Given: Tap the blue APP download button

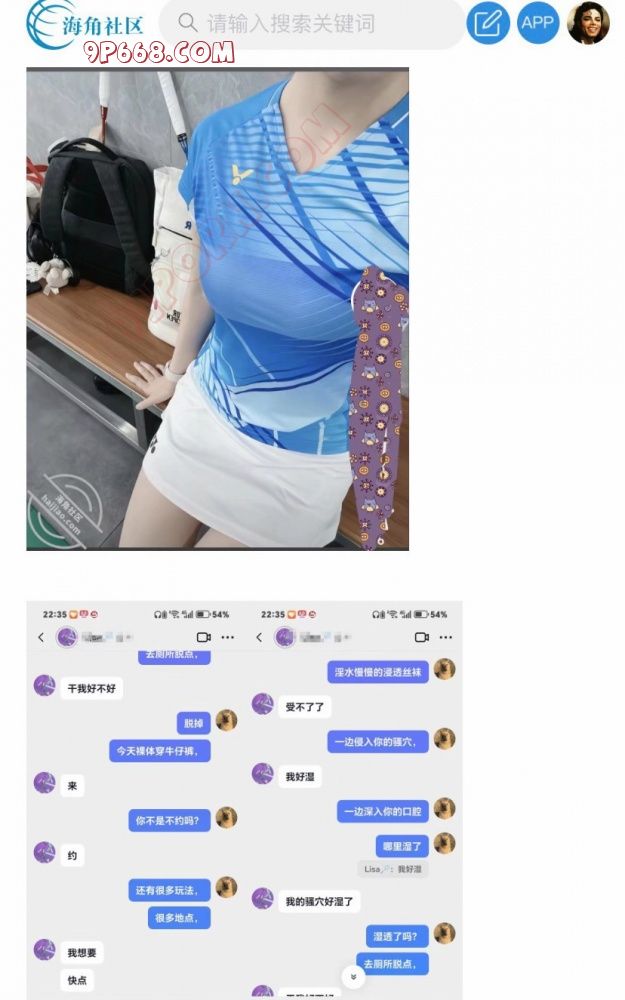Looking at the screenshot, I should pos(538,23).
